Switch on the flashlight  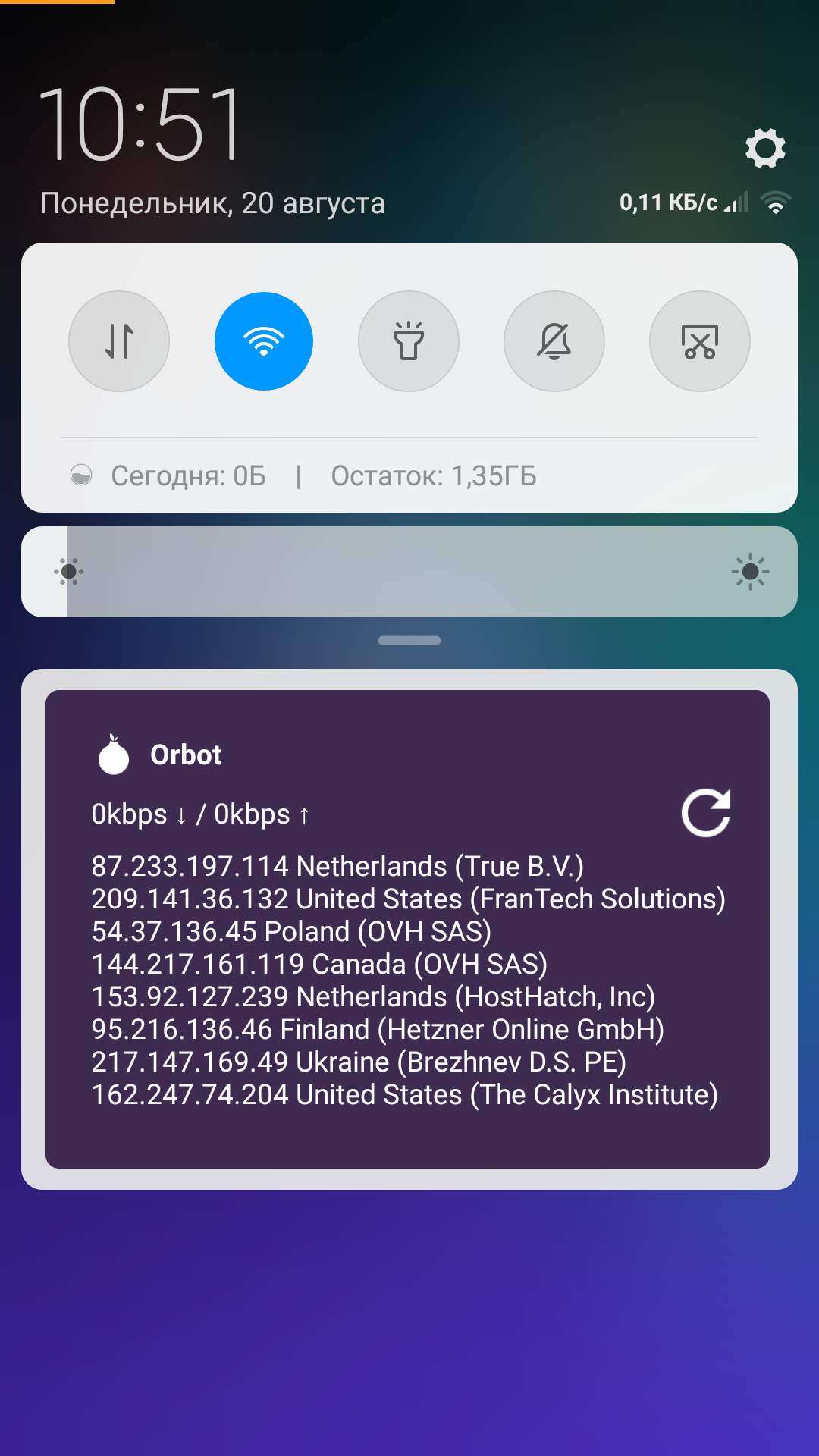409,341
